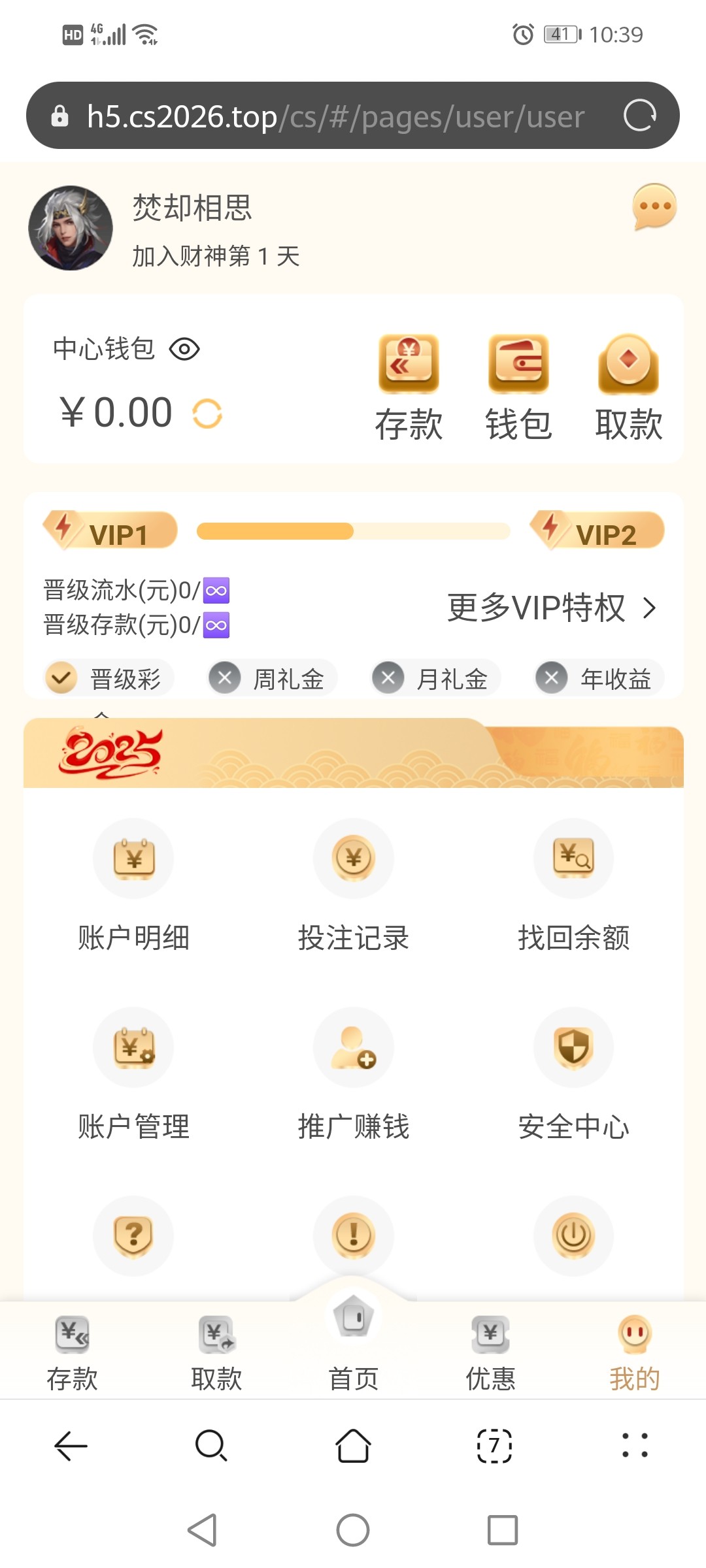Open the browser tab switcher

[494, 1445]
